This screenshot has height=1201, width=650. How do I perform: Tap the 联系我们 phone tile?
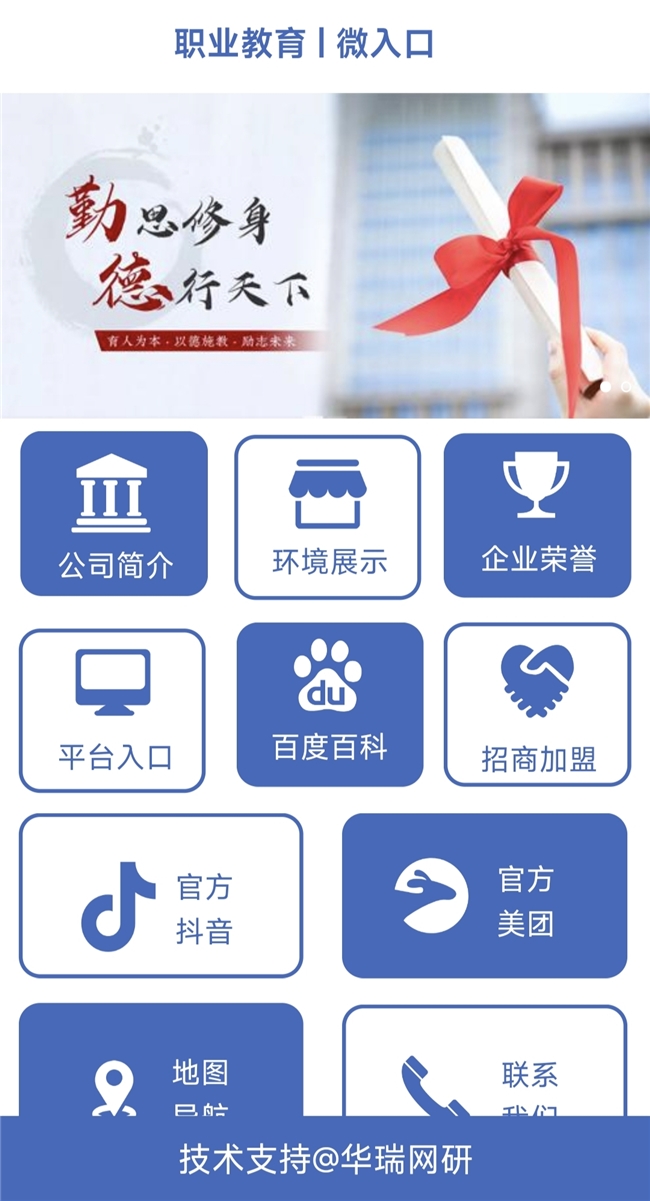click(484, 1062)
